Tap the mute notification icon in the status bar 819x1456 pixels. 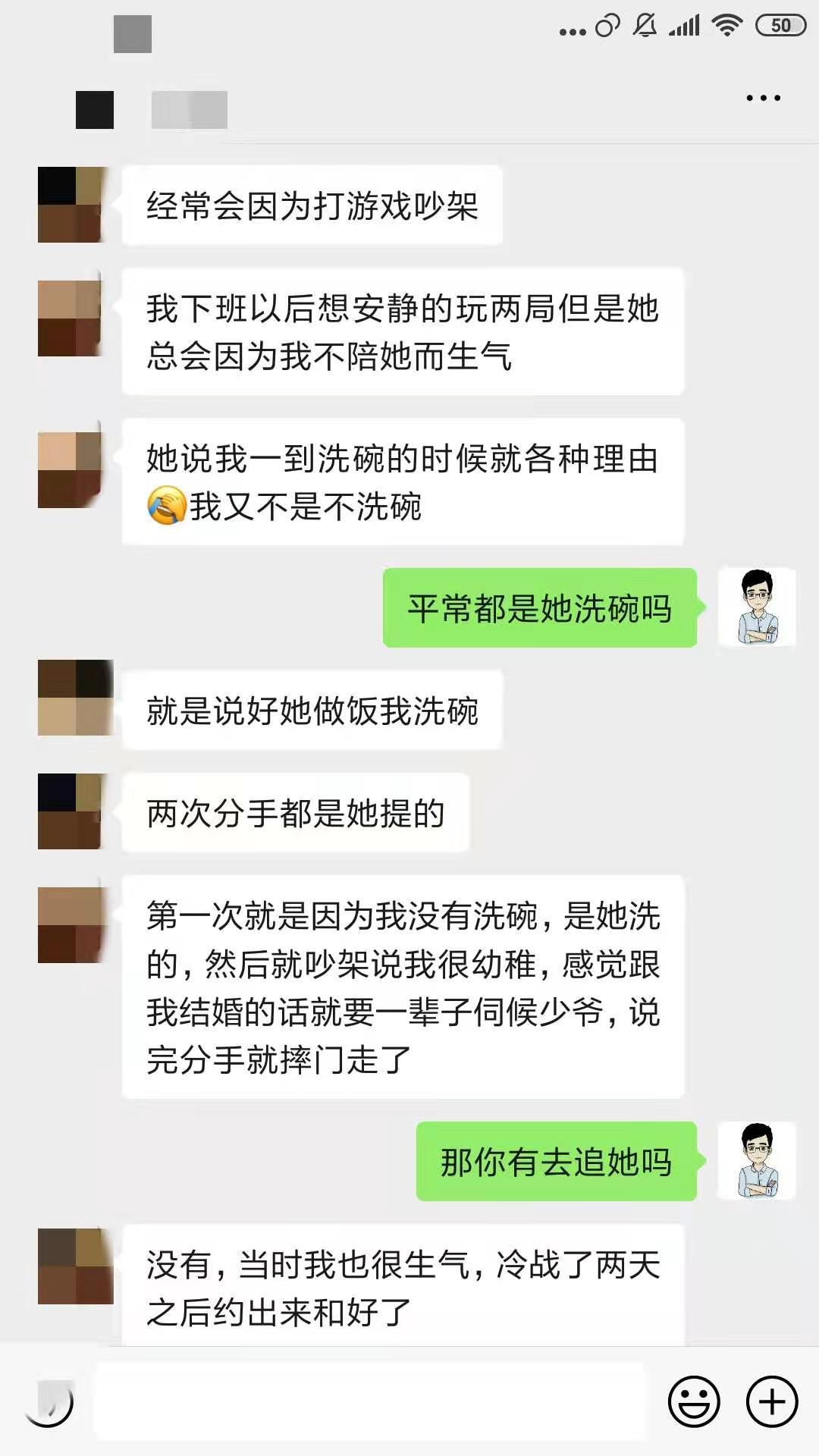coord(645,25)
